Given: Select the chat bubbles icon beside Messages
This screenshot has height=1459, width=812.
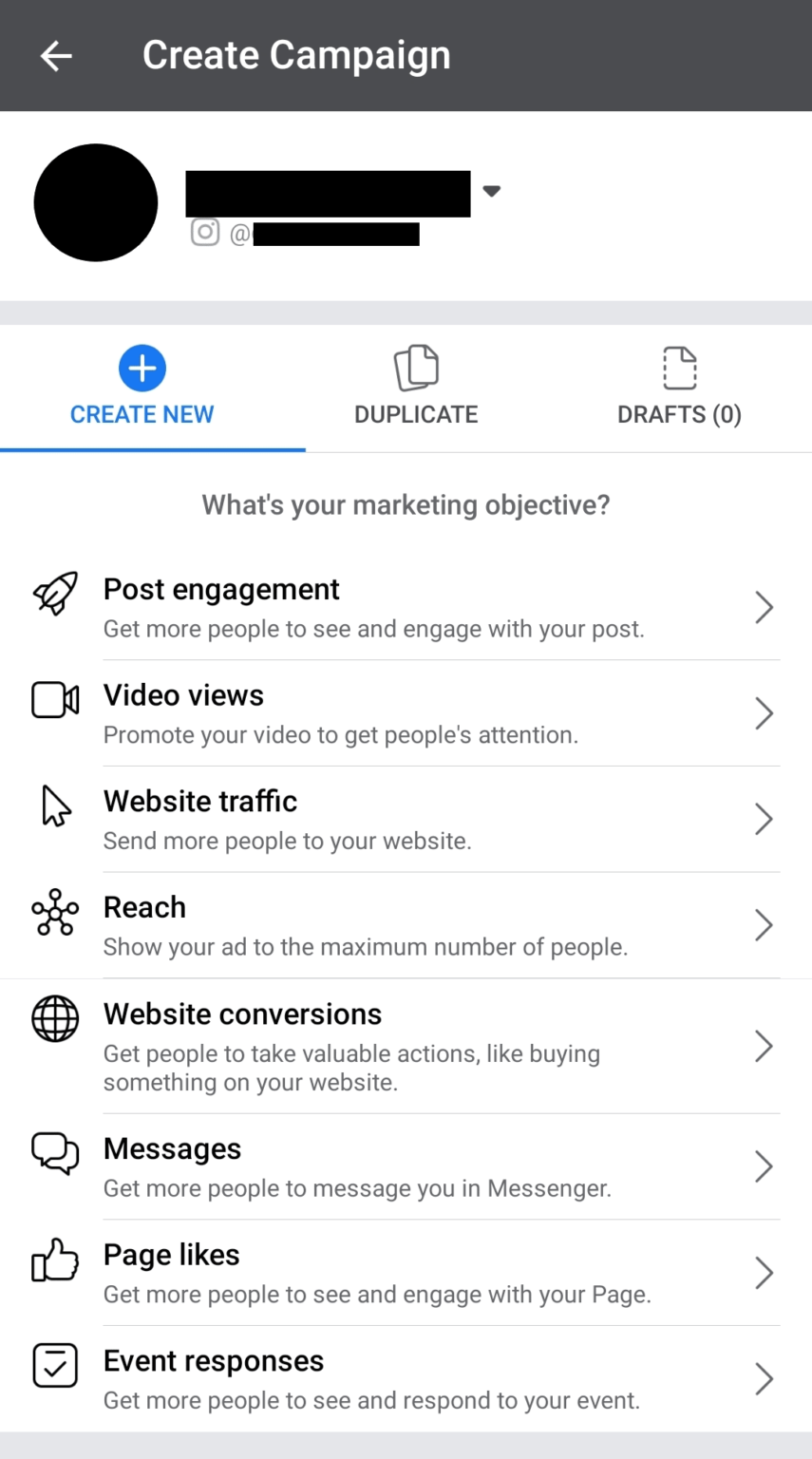Looking at the screenshot, I should pyautogui.click(x=54, y=1153).
